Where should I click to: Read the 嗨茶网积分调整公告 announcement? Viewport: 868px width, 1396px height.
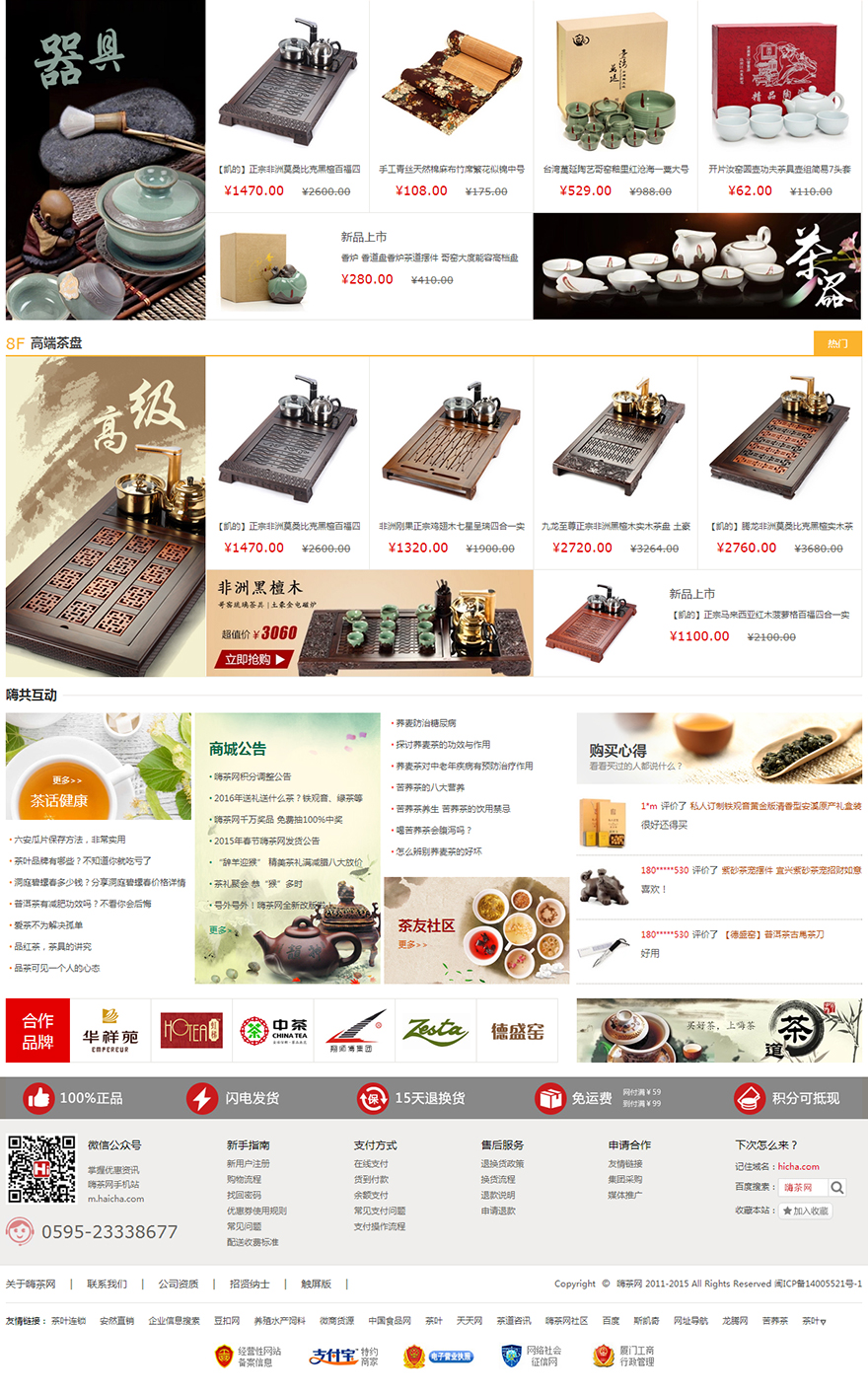[x=253, y=776]
